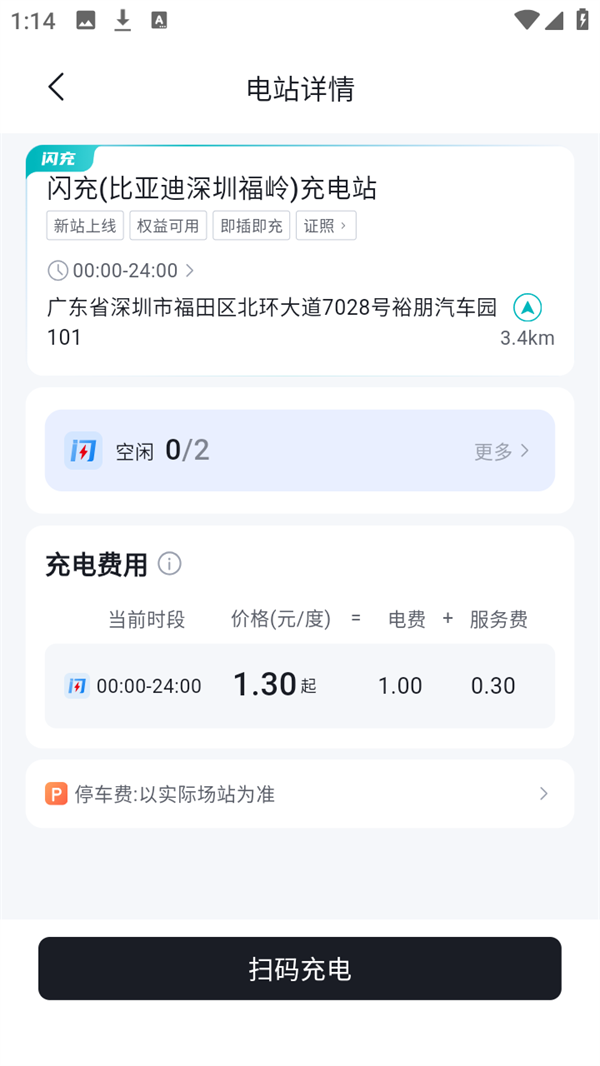Screen dimensions: 600x1066
Task: Open the 证照 license tag
Action: point(325,226)
